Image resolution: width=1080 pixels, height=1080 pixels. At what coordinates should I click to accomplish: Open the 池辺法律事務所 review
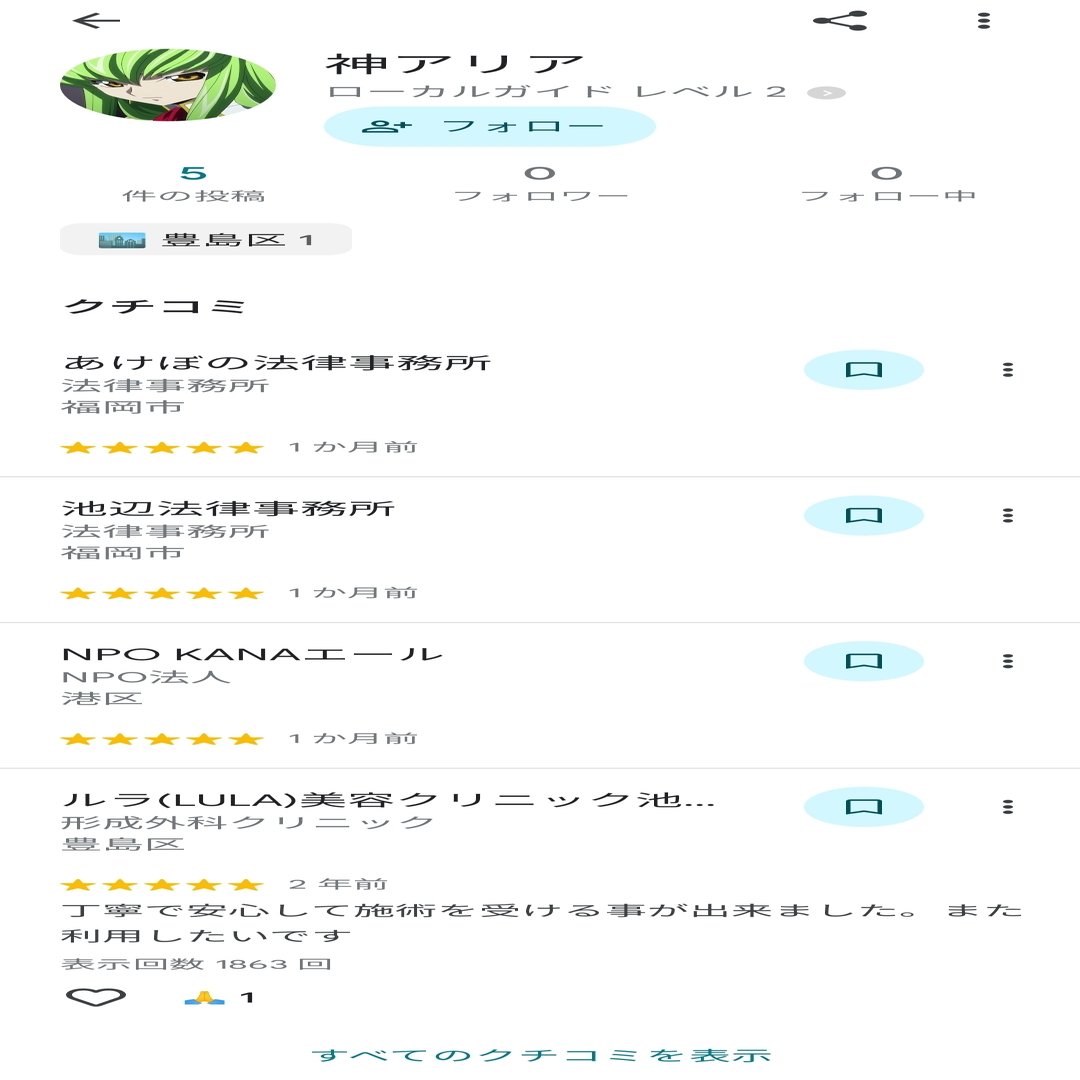tap(229, 508)
